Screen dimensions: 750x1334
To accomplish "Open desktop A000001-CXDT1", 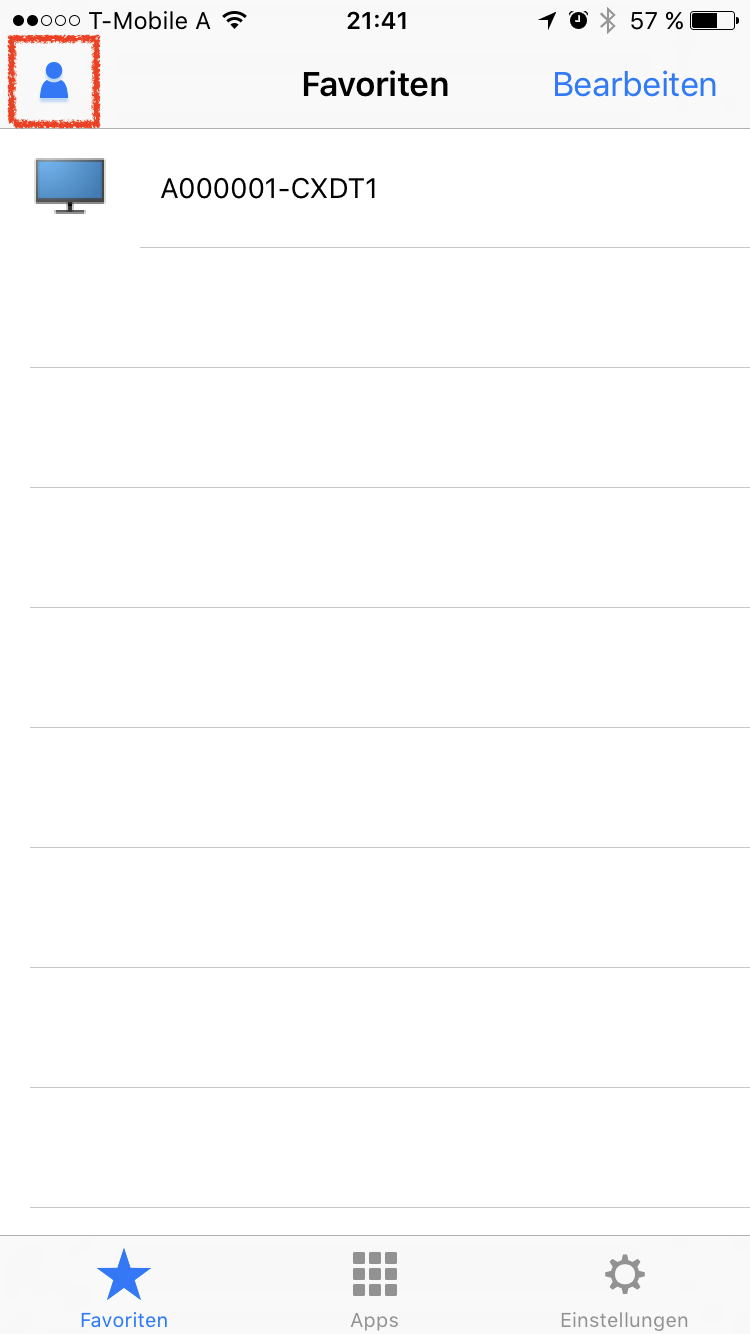I will [x=375, y=188].
